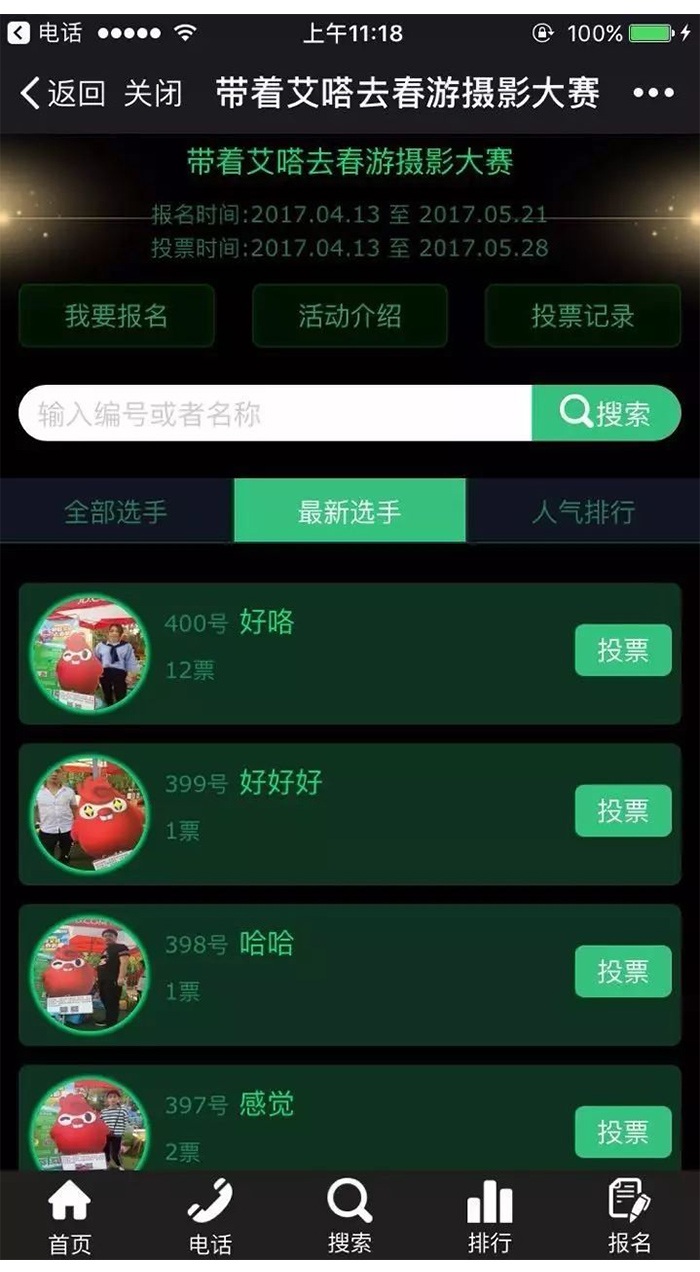Open 电话 in the bottom bar

210,1216
